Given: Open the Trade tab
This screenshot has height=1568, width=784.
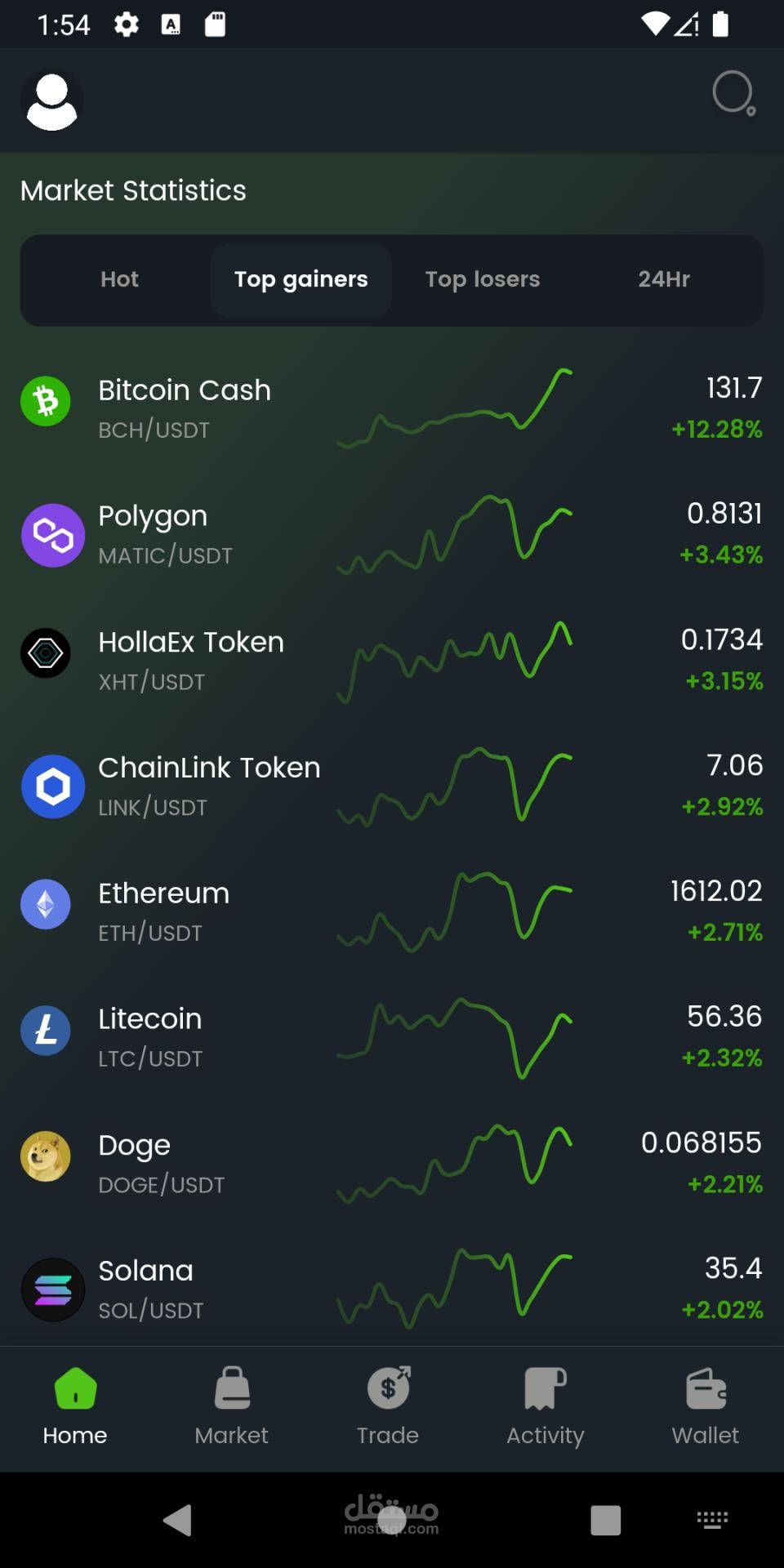Looking at the screenshot, I should pyautogui.click(x=388, y=1406).
